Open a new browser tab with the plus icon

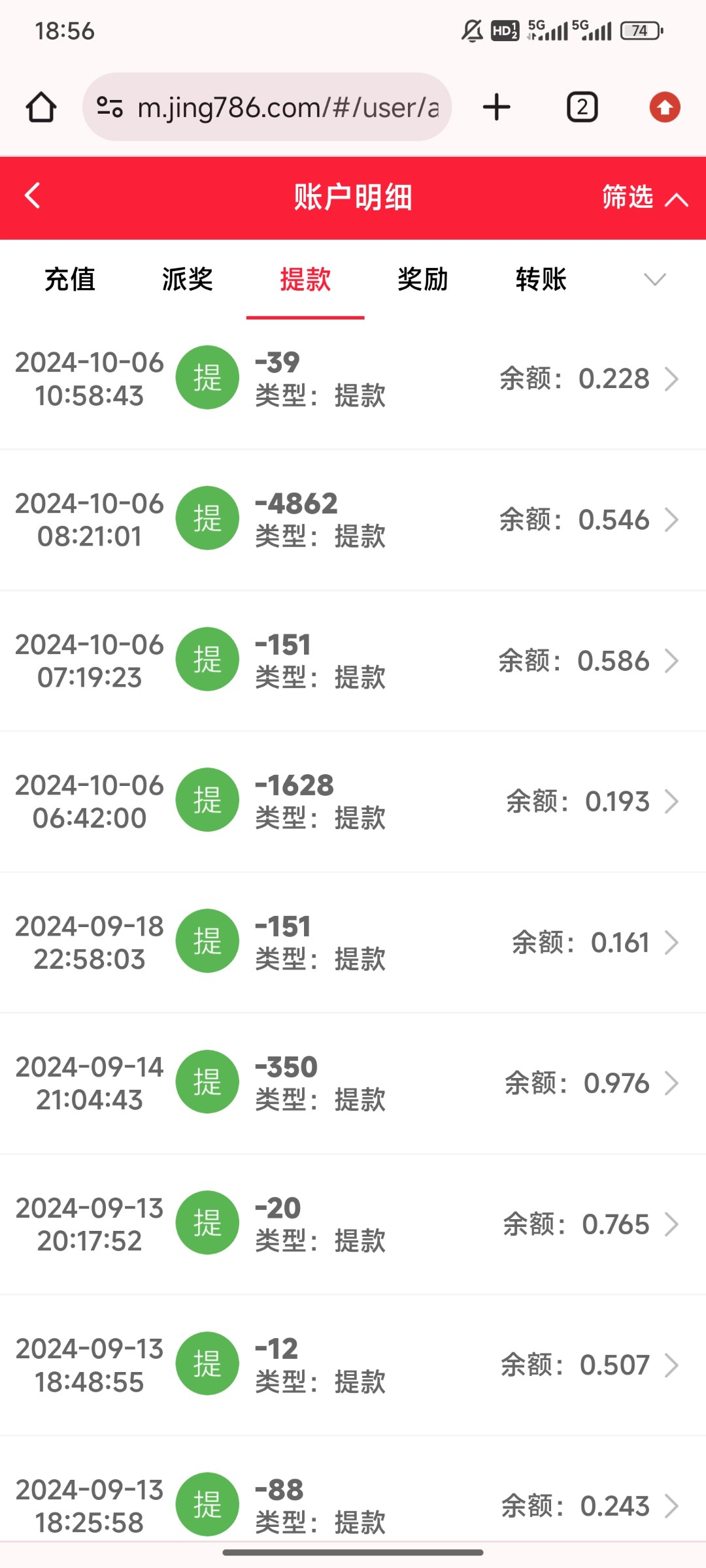coord(496,106)
